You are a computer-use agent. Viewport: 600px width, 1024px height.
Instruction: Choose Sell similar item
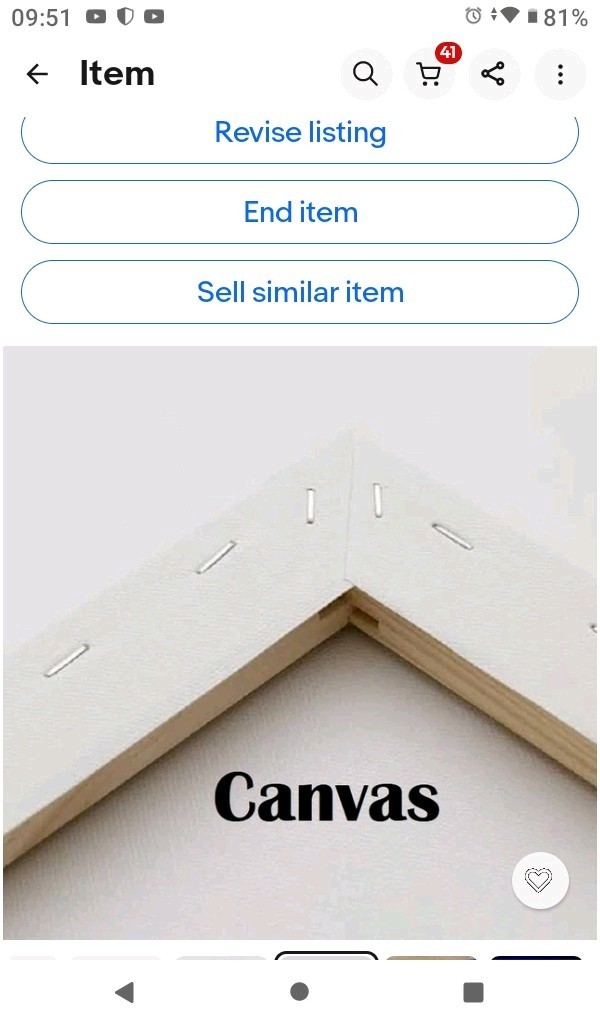(300, 292)
